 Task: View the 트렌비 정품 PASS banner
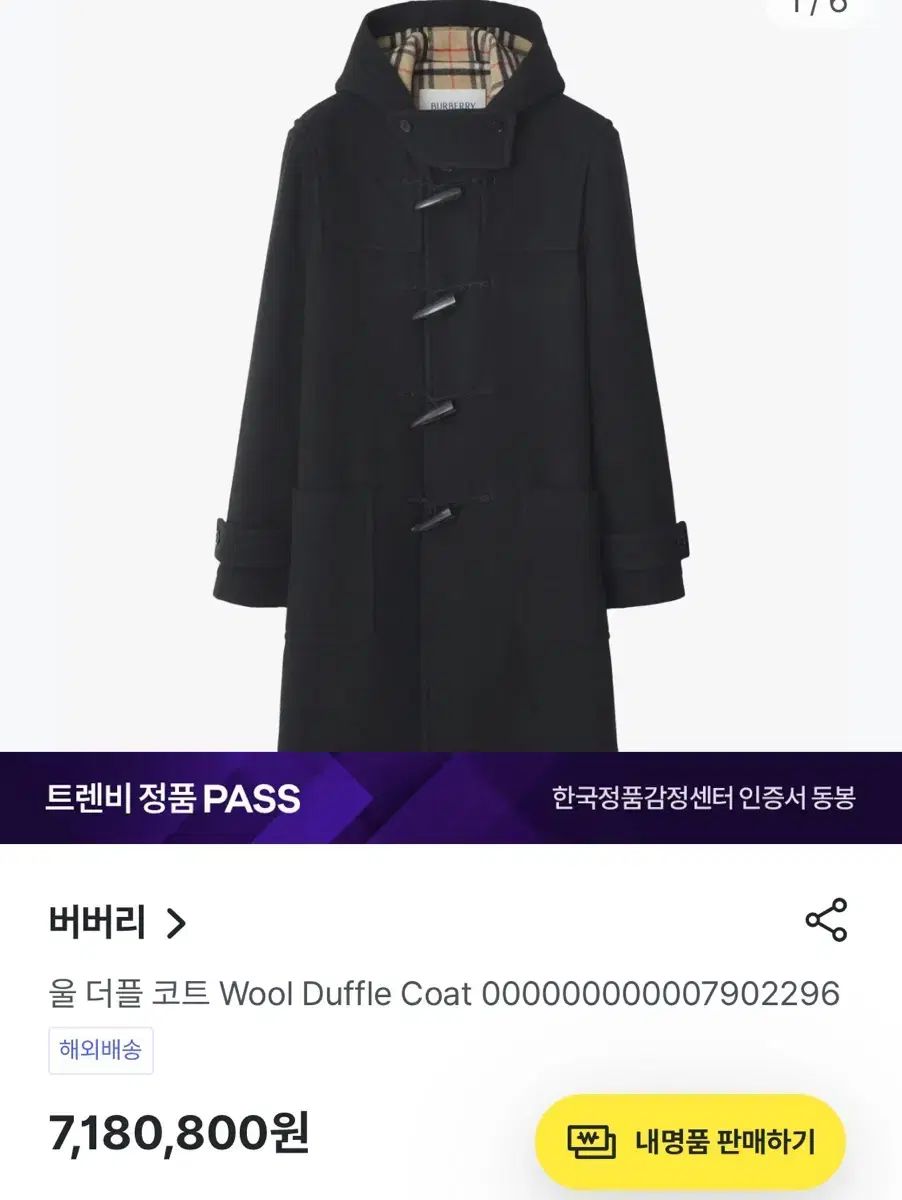(x=450, y=798)
